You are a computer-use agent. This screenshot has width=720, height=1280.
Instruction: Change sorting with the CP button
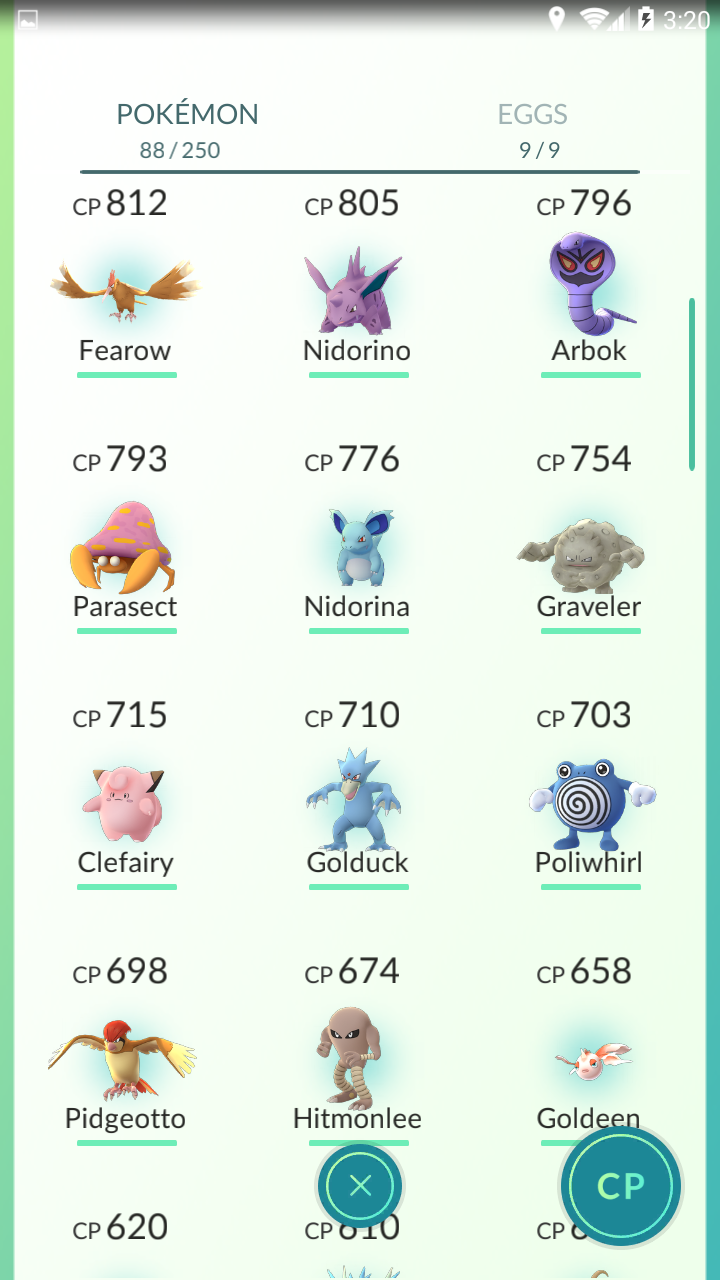(x=621, y=1186)
